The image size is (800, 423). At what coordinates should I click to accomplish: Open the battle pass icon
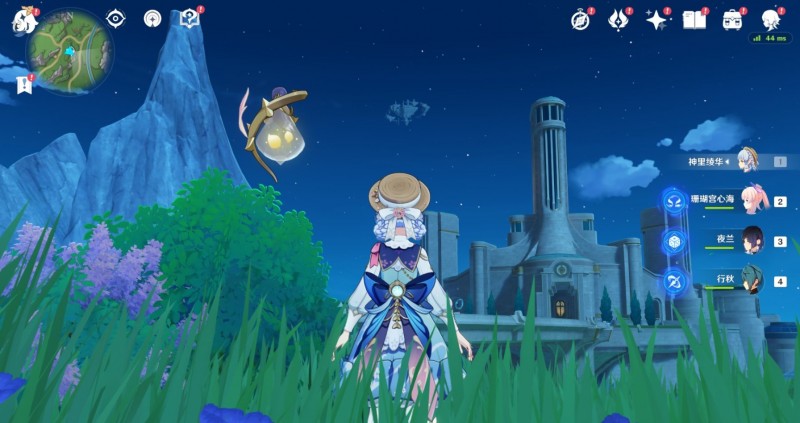[619, 19]
